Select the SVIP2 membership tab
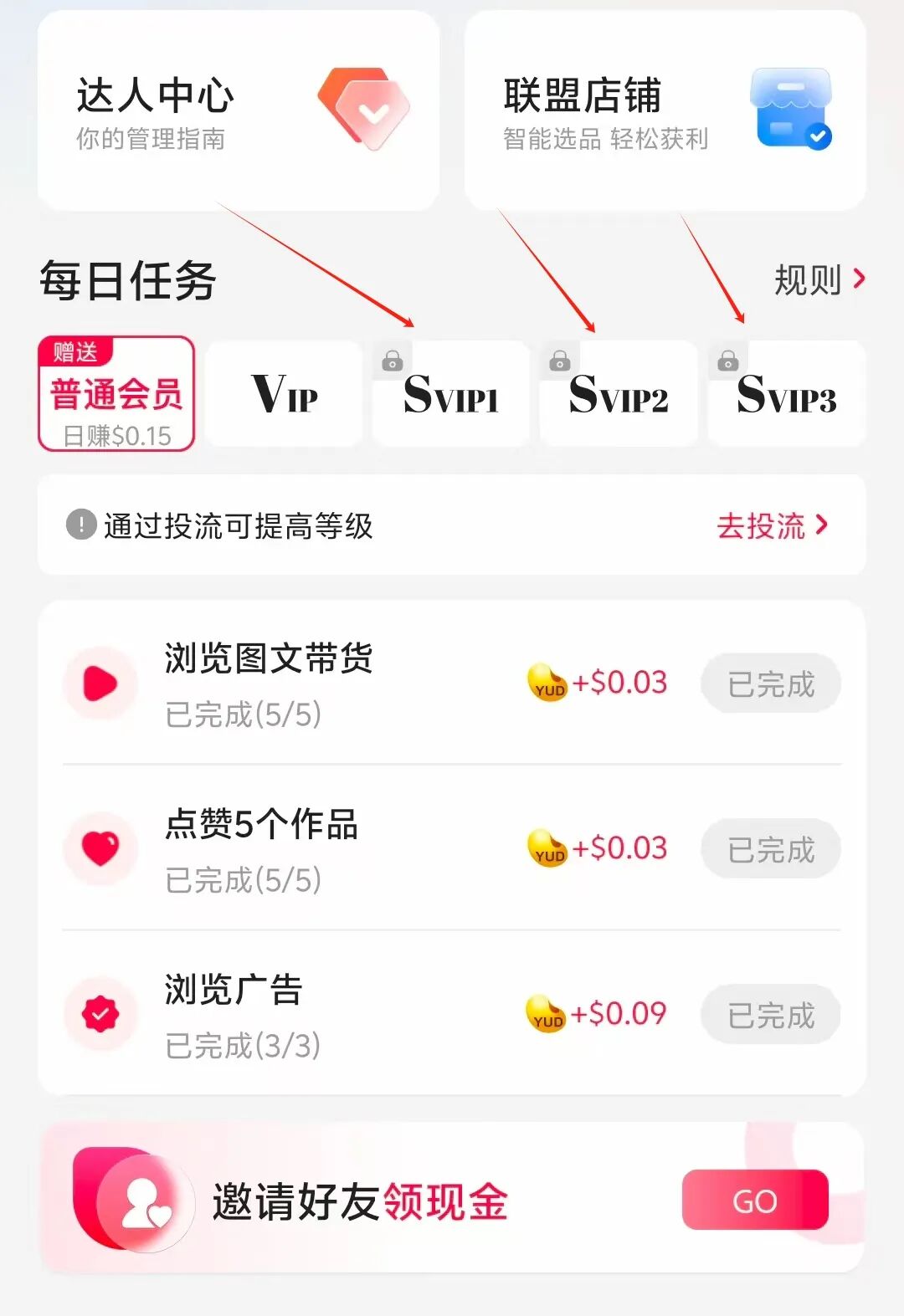904x1316 pixels. (619, 397)
